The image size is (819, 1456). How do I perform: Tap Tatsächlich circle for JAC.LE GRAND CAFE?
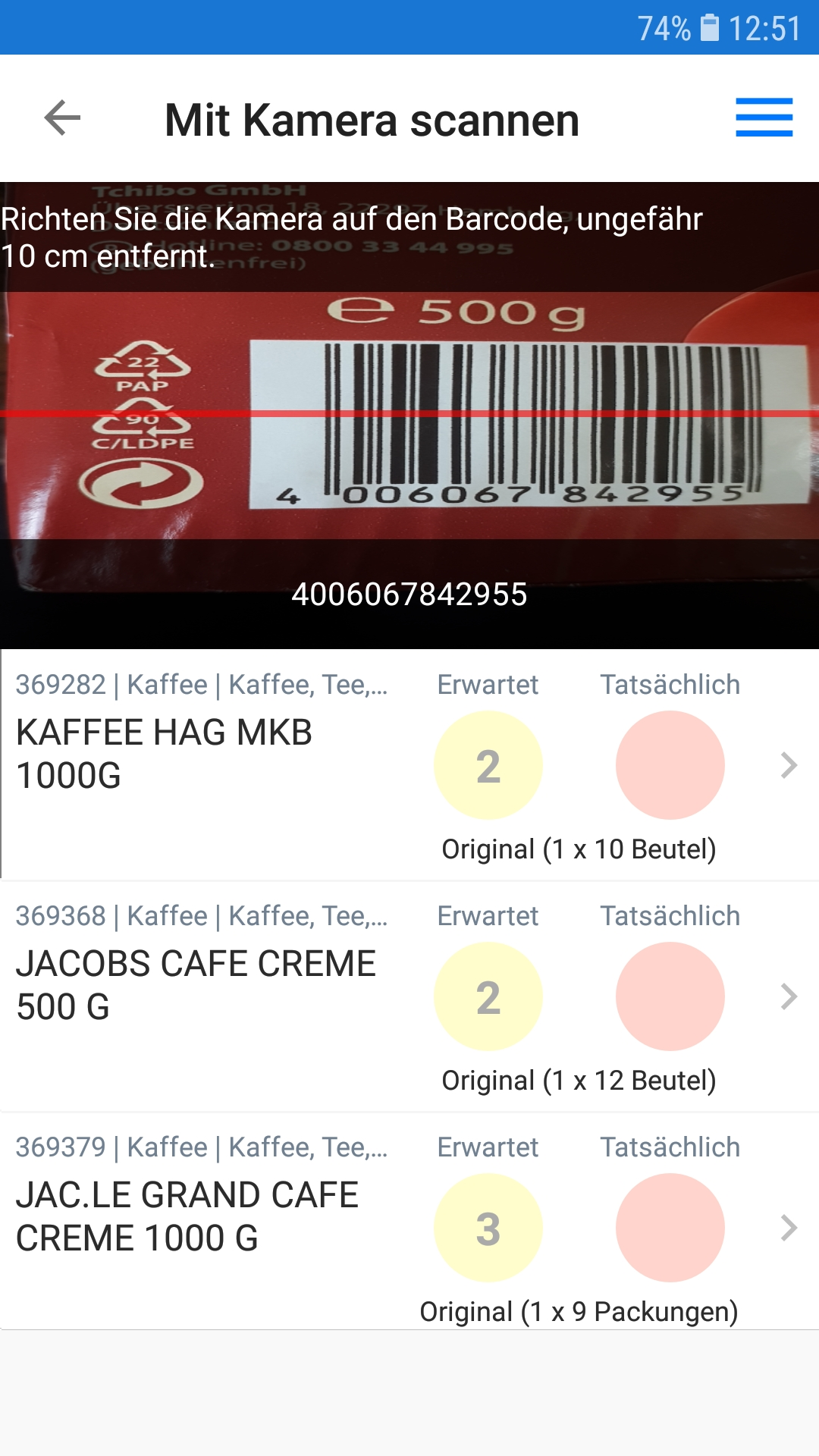(x=670, y=1228)
